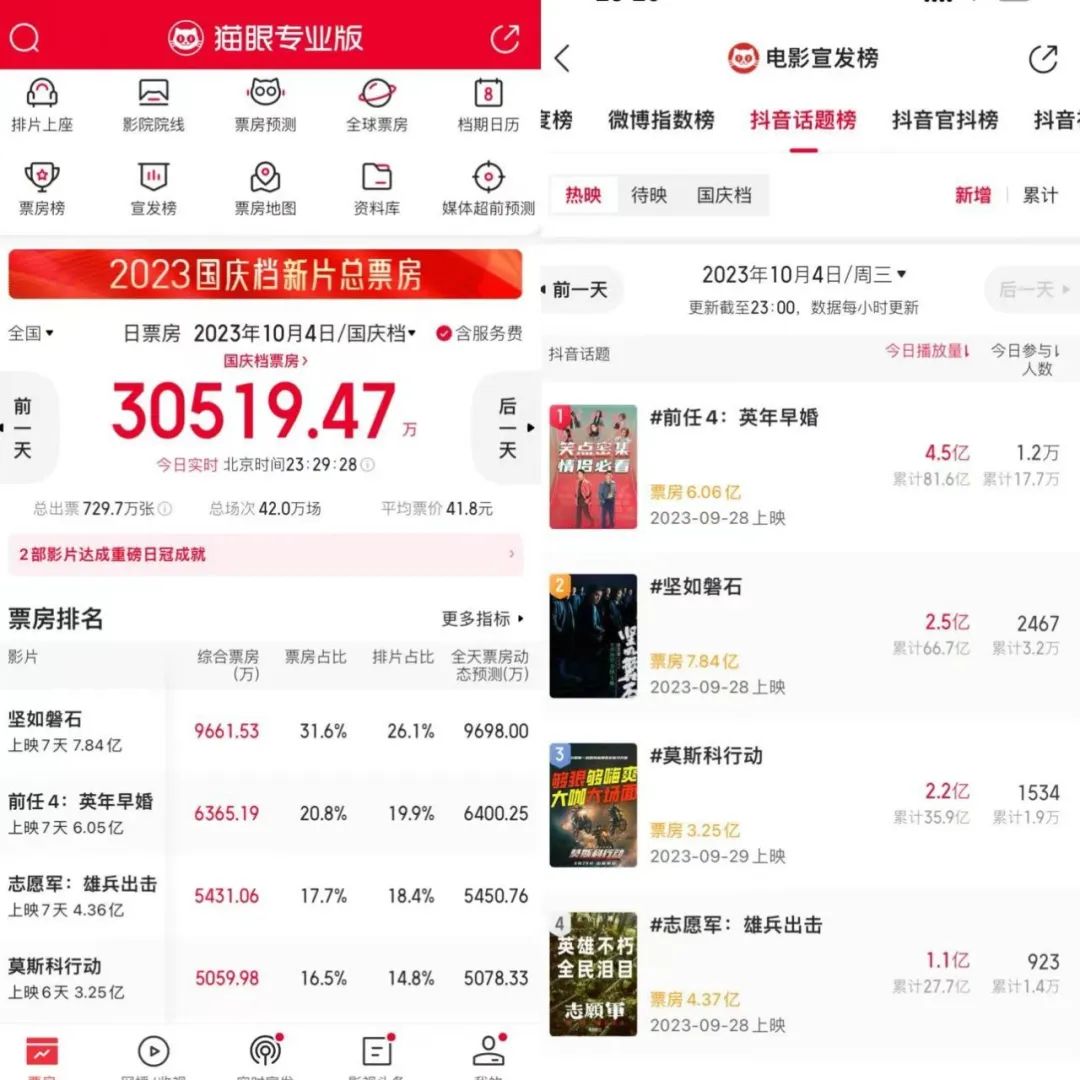Open the 排片上座 shortcut

(x=42, y=105)
